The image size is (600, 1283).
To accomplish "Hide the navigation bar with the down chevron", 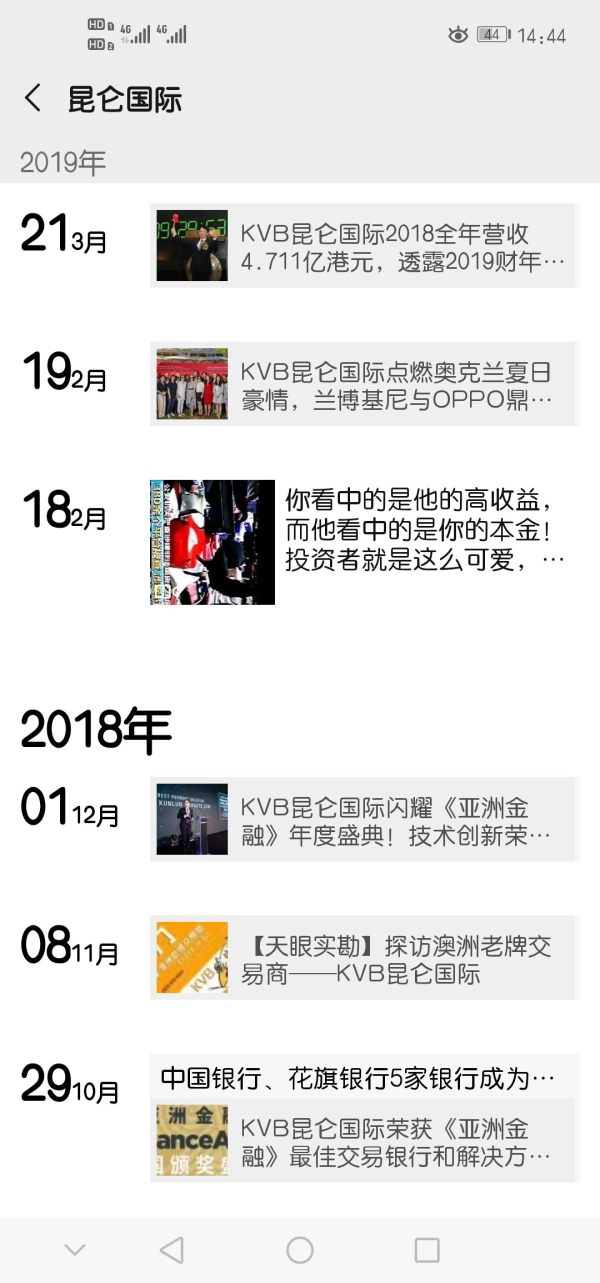I will coord(75,1250).
